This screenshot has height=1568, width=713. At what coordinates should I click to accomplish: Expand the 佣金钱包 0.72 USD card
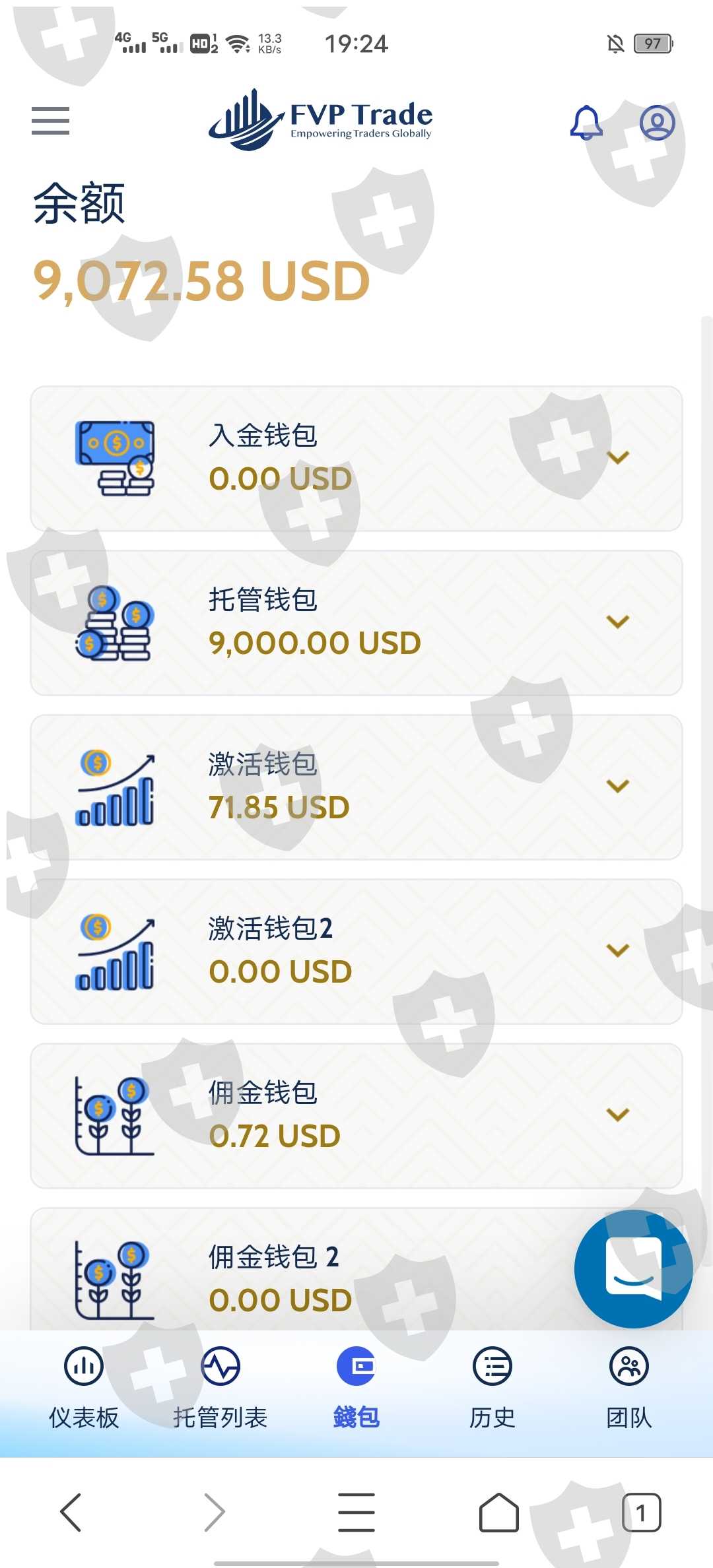pyautogui.click(x=356, y=1115)
